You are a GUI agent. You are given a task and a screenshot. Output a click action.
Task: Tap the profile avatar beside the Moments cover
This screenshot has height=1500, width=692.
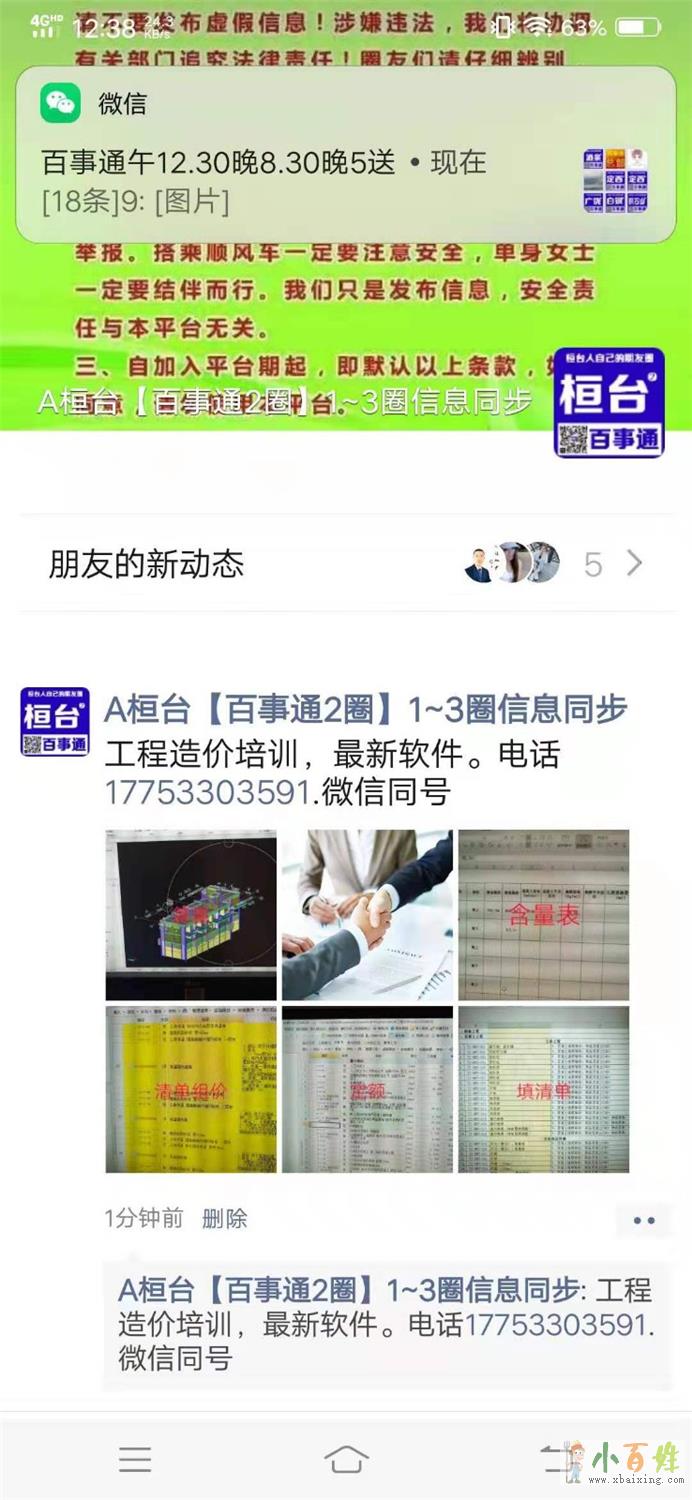[610, 403]
